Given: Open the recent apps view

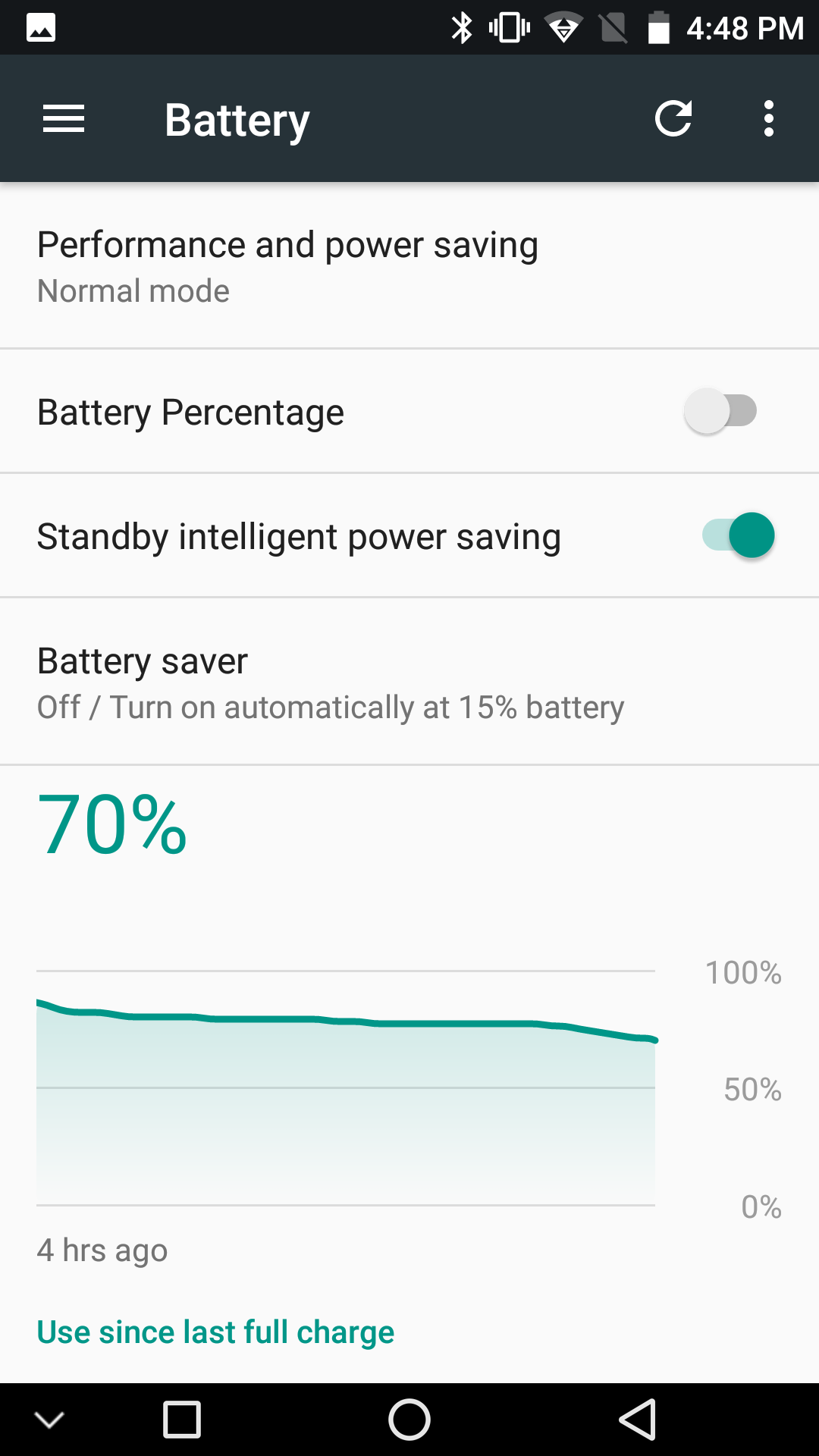Looking at the screenshot, I should click(x=182, y=1420).
